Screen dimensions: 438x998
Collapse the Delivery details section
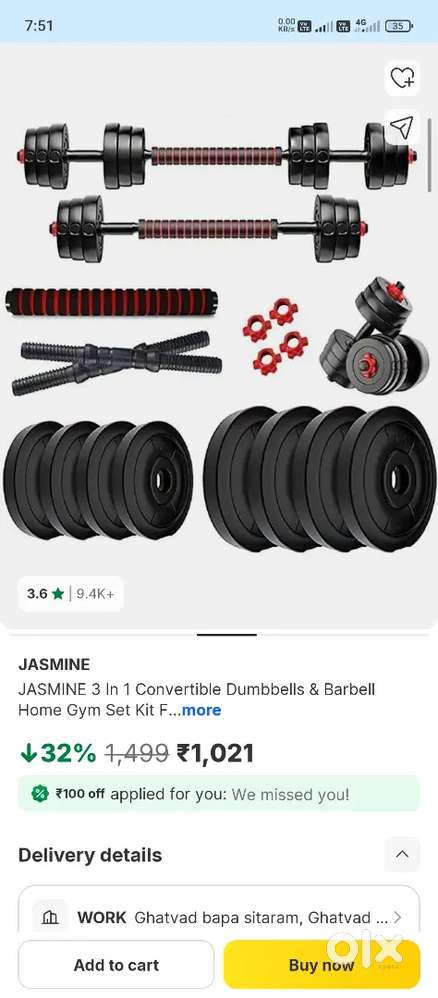pos(402,855)
